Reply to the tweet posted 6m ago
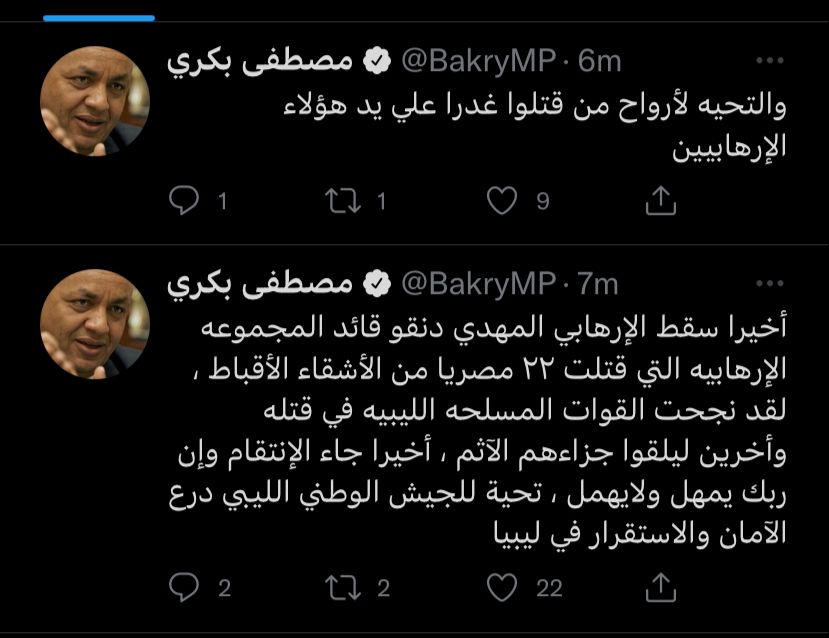 184,202
